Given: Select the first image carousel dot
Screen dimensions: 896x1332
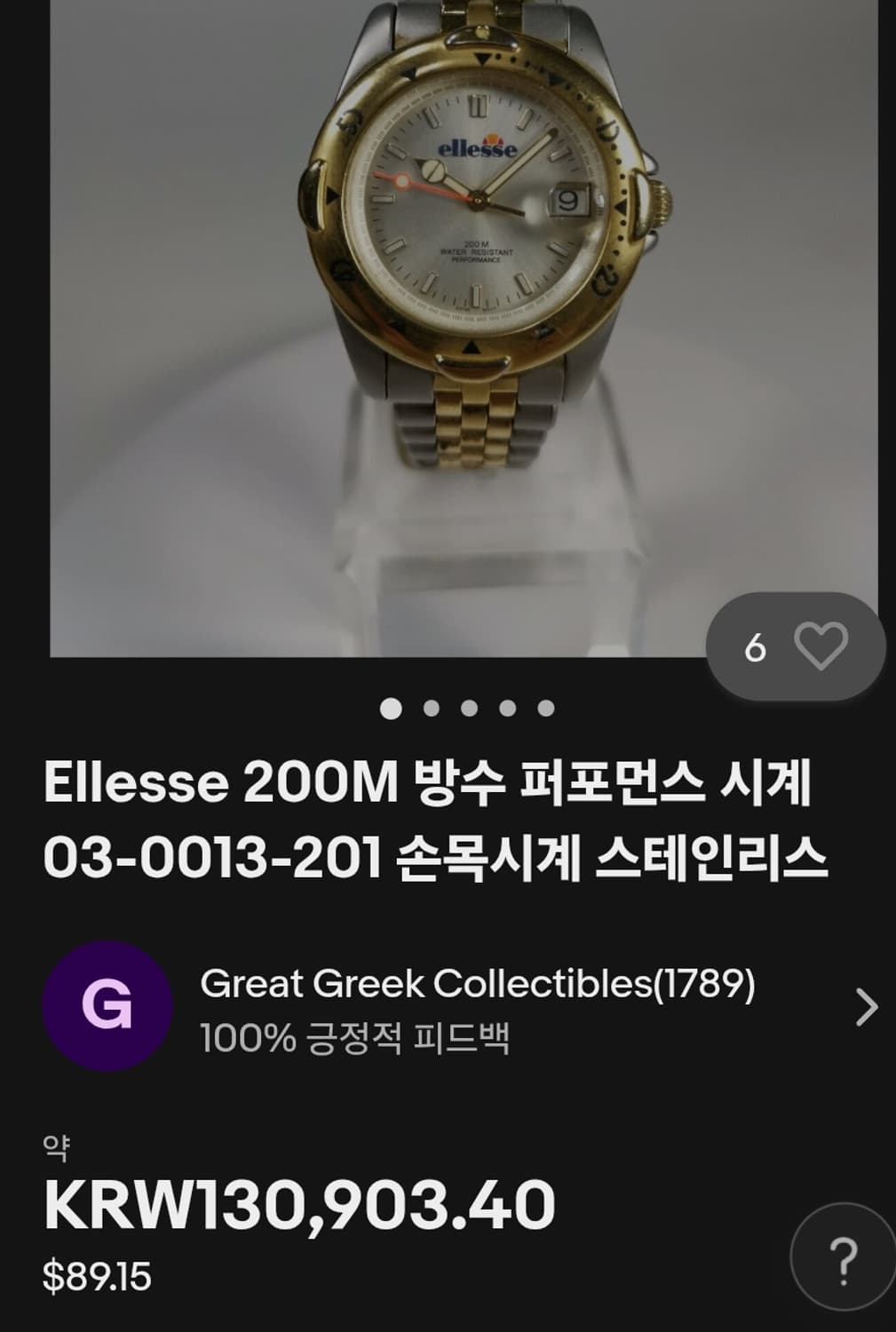Looking at the screenshot, I should (389, 706).
